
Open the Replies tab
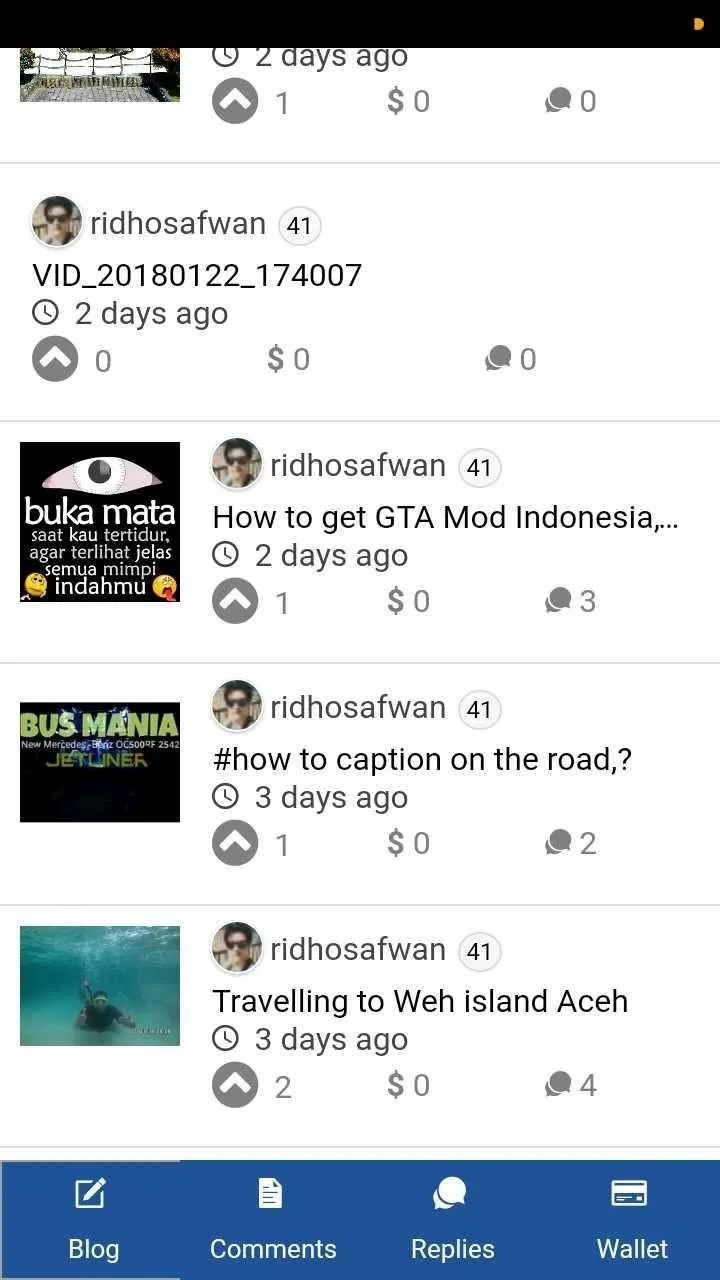coord(452,1220)
